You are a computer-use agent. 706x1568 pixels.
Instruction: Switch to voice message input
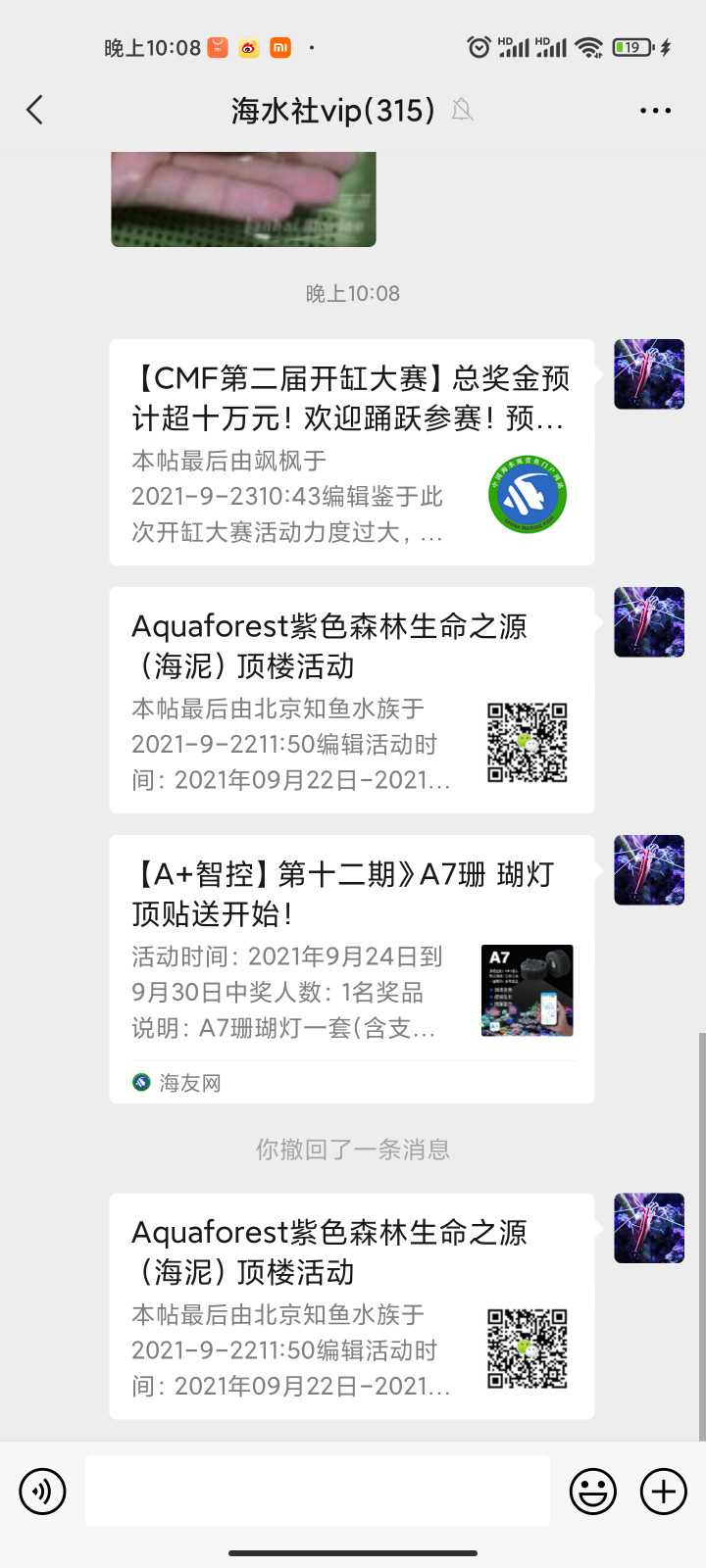[42, 1492]
